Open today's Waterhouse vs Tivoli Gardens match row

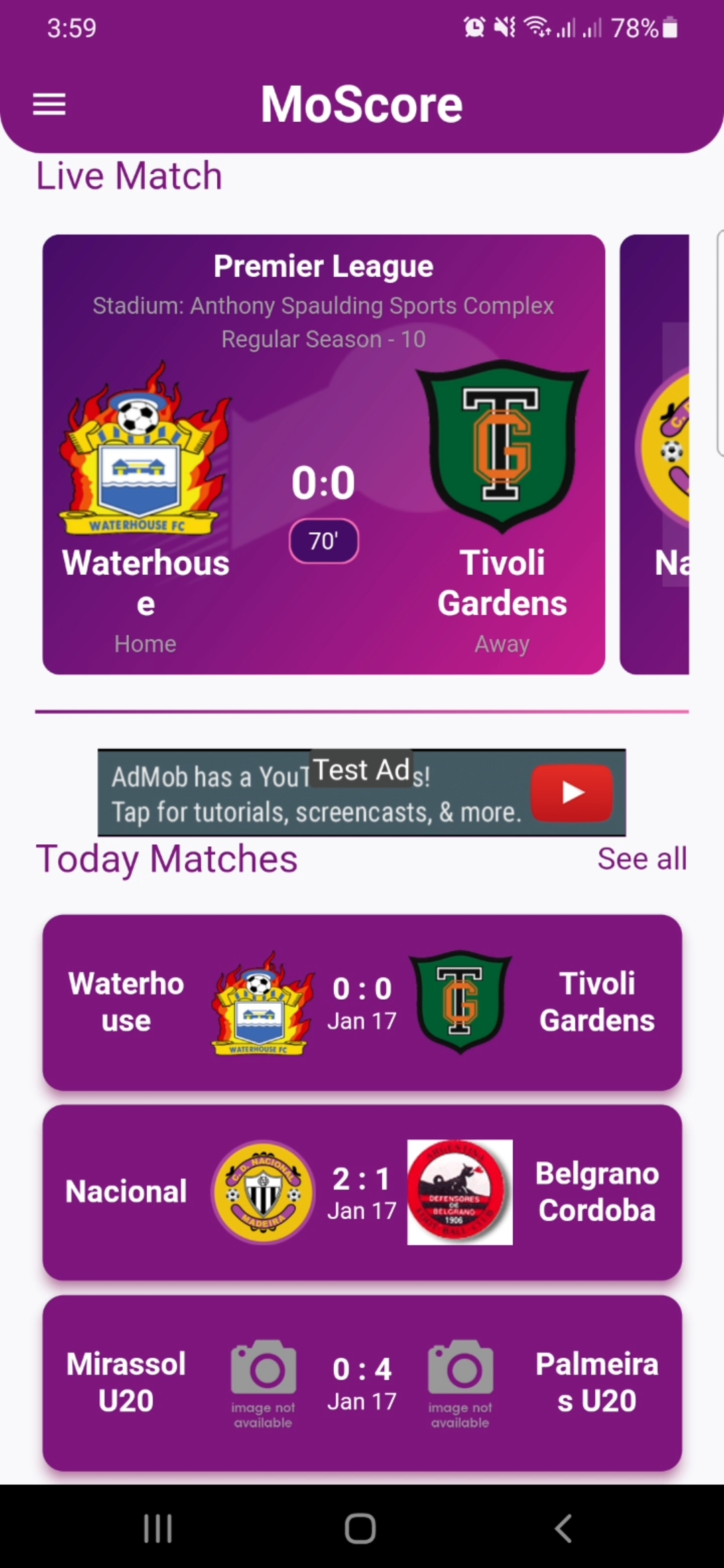click(362, 1002)
